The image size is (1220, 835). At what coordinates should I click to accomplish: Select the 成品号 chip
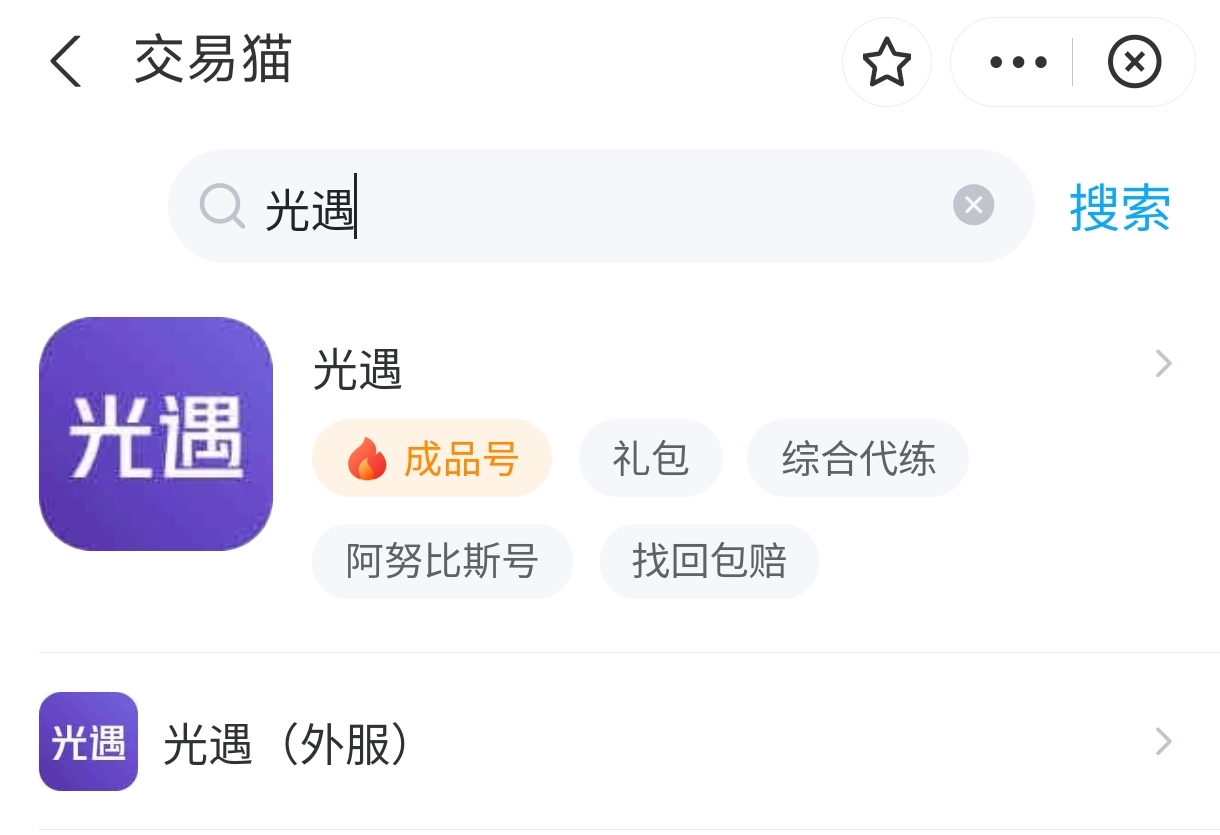coord(432,459)
